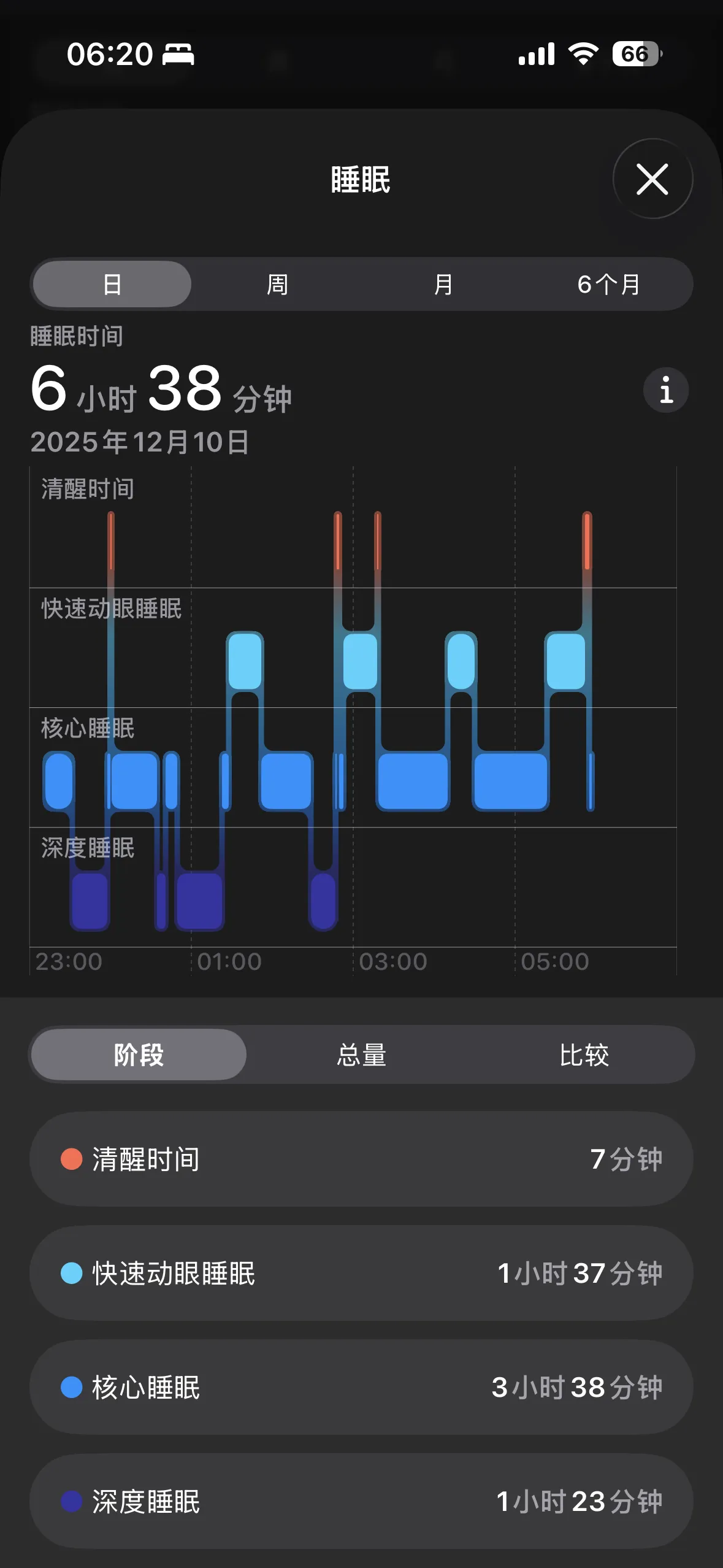Viewport: 723px width, 1568px height.
Task: Select the 日 time range
Action: tap(112, 285)
